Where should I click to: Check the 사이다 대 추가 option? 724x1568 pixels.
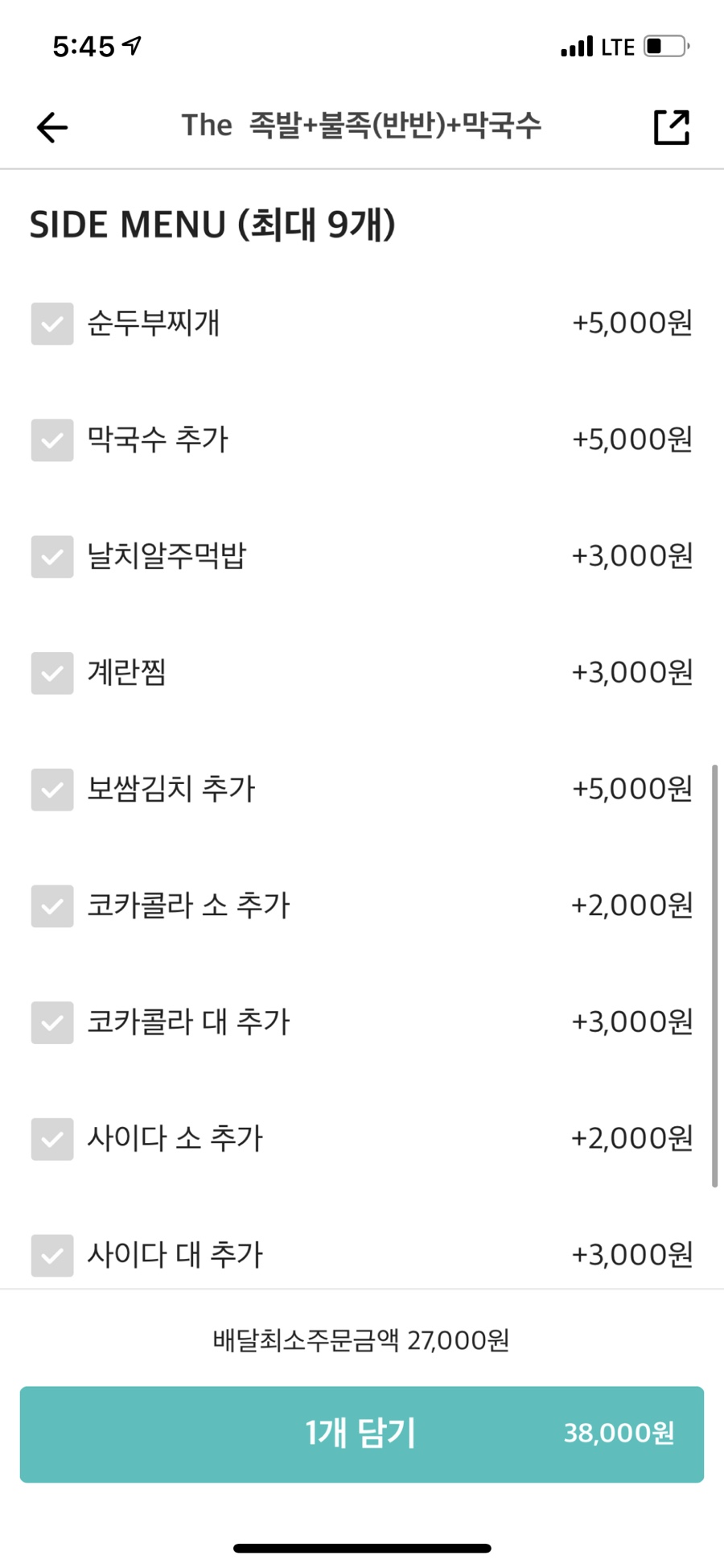tap(52, 1255)
